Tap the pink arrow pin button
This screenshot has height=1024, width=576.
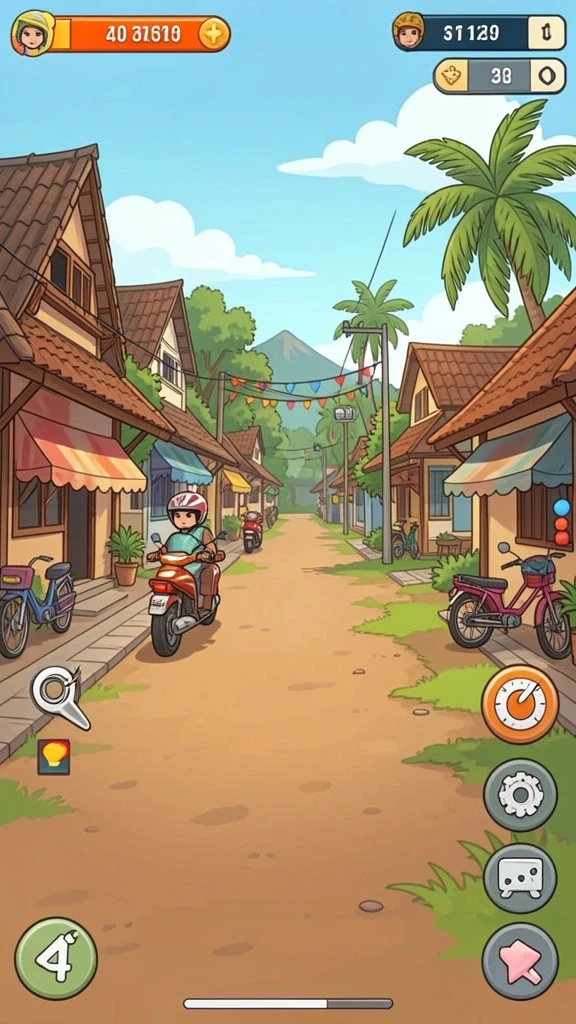(520, 962)
